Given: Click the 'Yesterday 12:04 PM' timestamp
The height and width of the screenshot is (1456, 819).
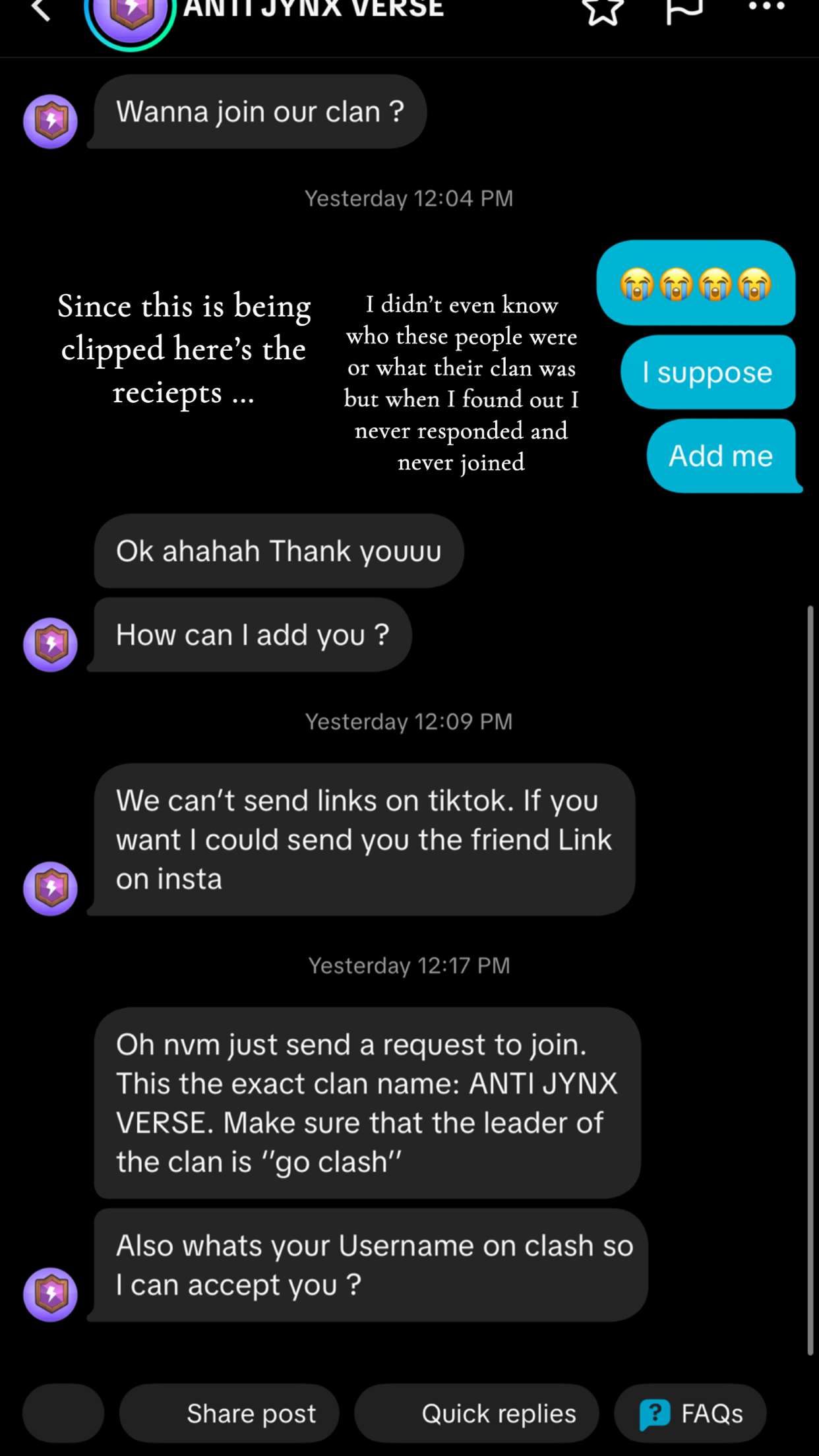Looking at the screenshot, I should [x=409, y=198].
